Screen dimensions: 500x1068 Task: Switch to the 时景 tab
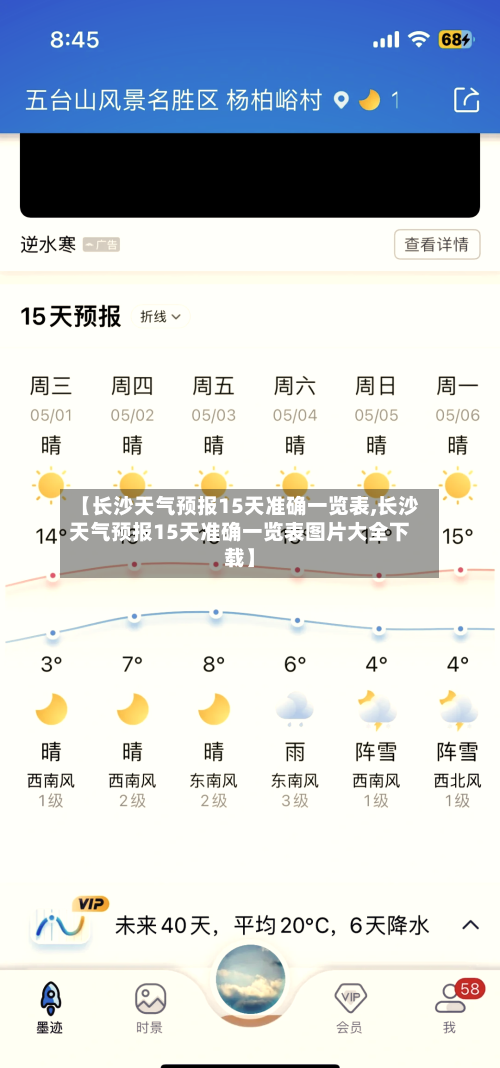pyautogui.click(x=149, y=1007)
